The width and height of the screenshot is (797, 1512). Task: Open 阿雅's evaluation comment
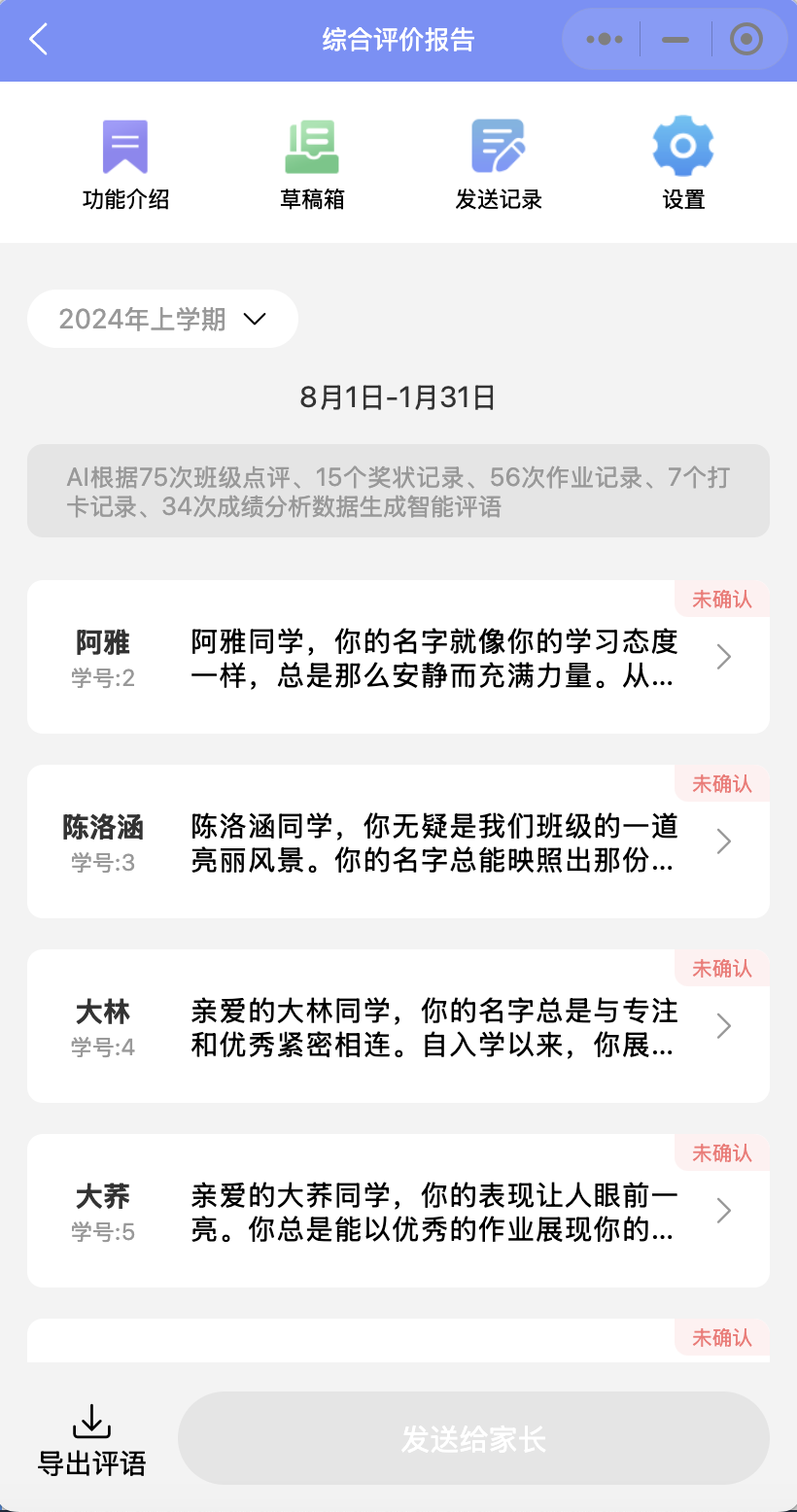(398, 657)
